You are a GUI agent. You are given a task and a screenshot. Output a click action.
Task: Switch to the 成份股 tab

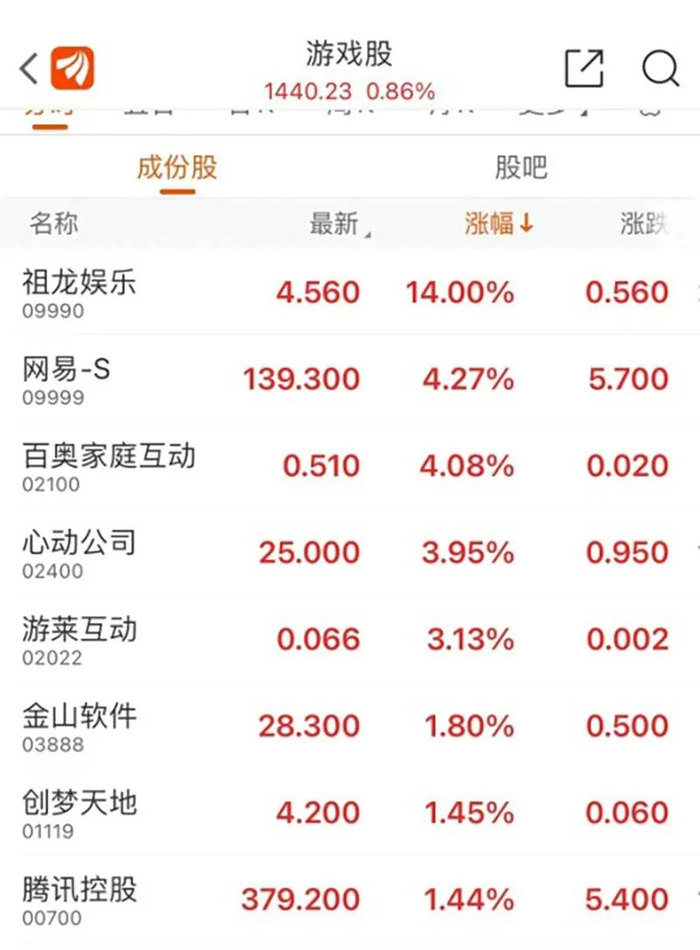(x=177, y=167)
